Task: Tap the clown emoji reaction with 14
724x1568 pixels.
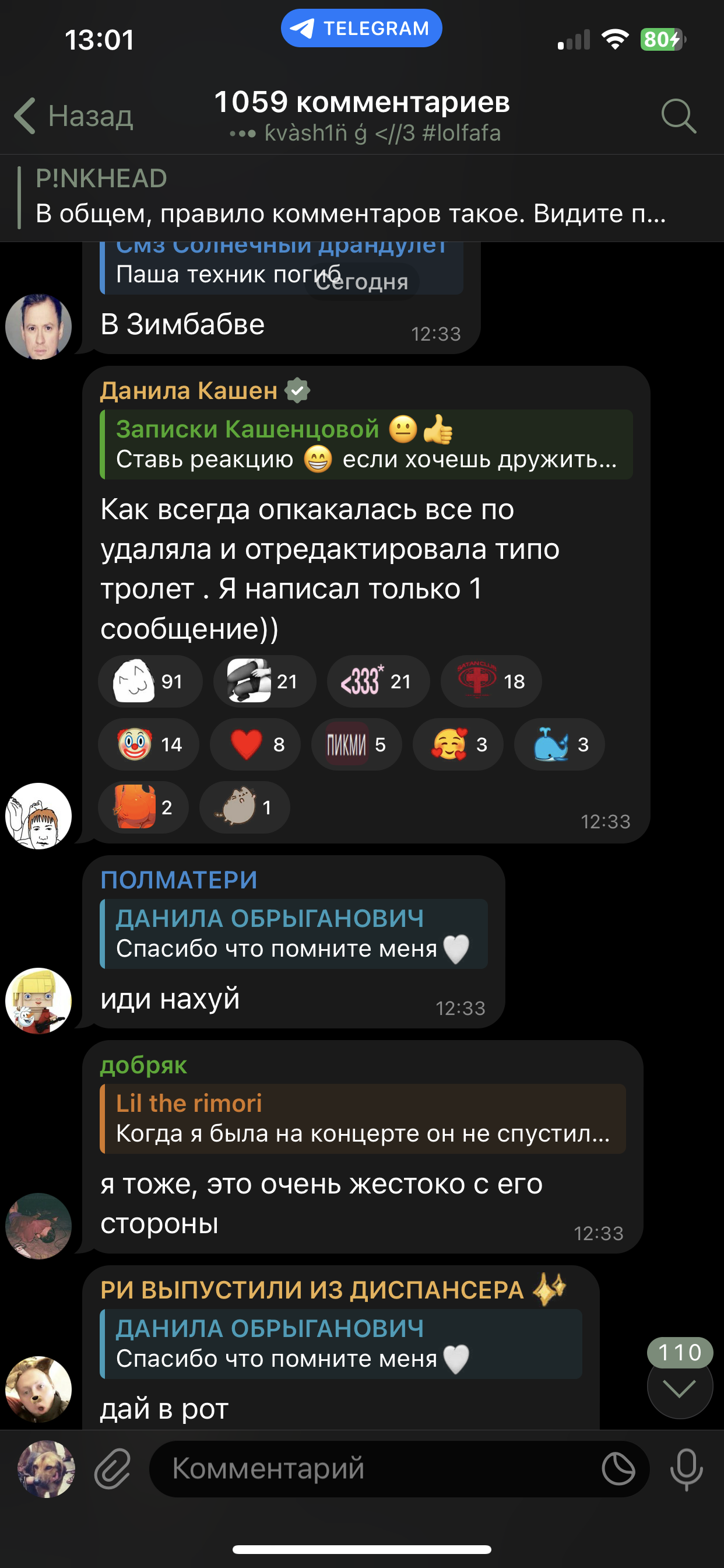Action: (149, 744)
